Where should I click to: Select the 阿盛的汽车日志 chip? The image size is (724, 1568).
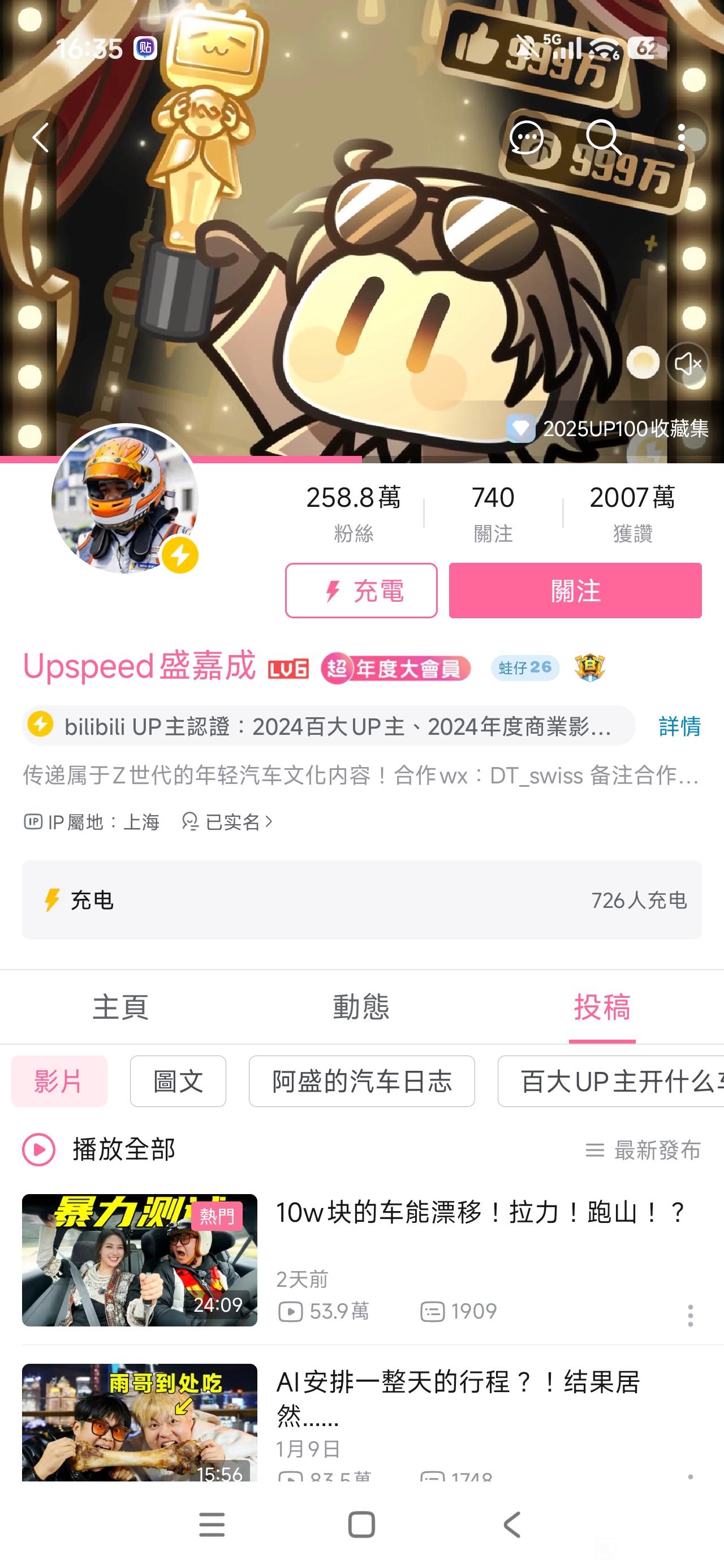tap(361, 1081)
